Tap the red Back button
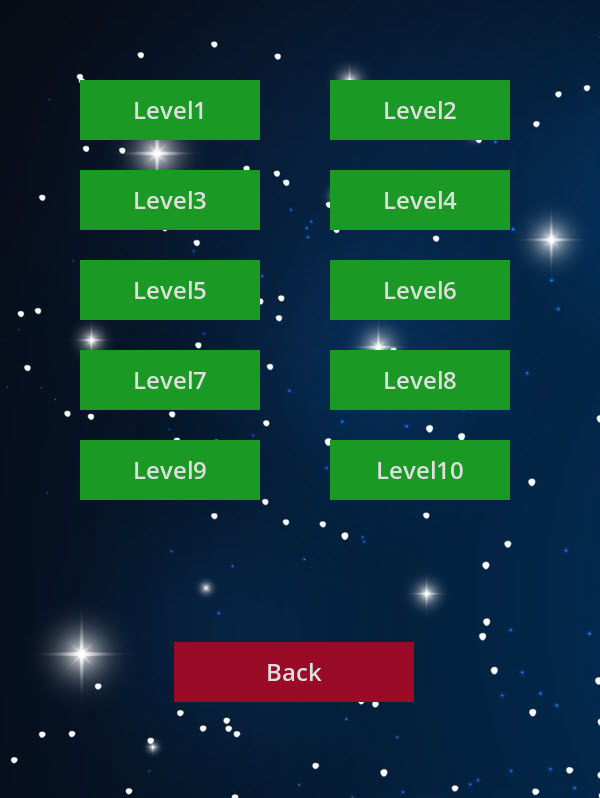 click(294, 672)
